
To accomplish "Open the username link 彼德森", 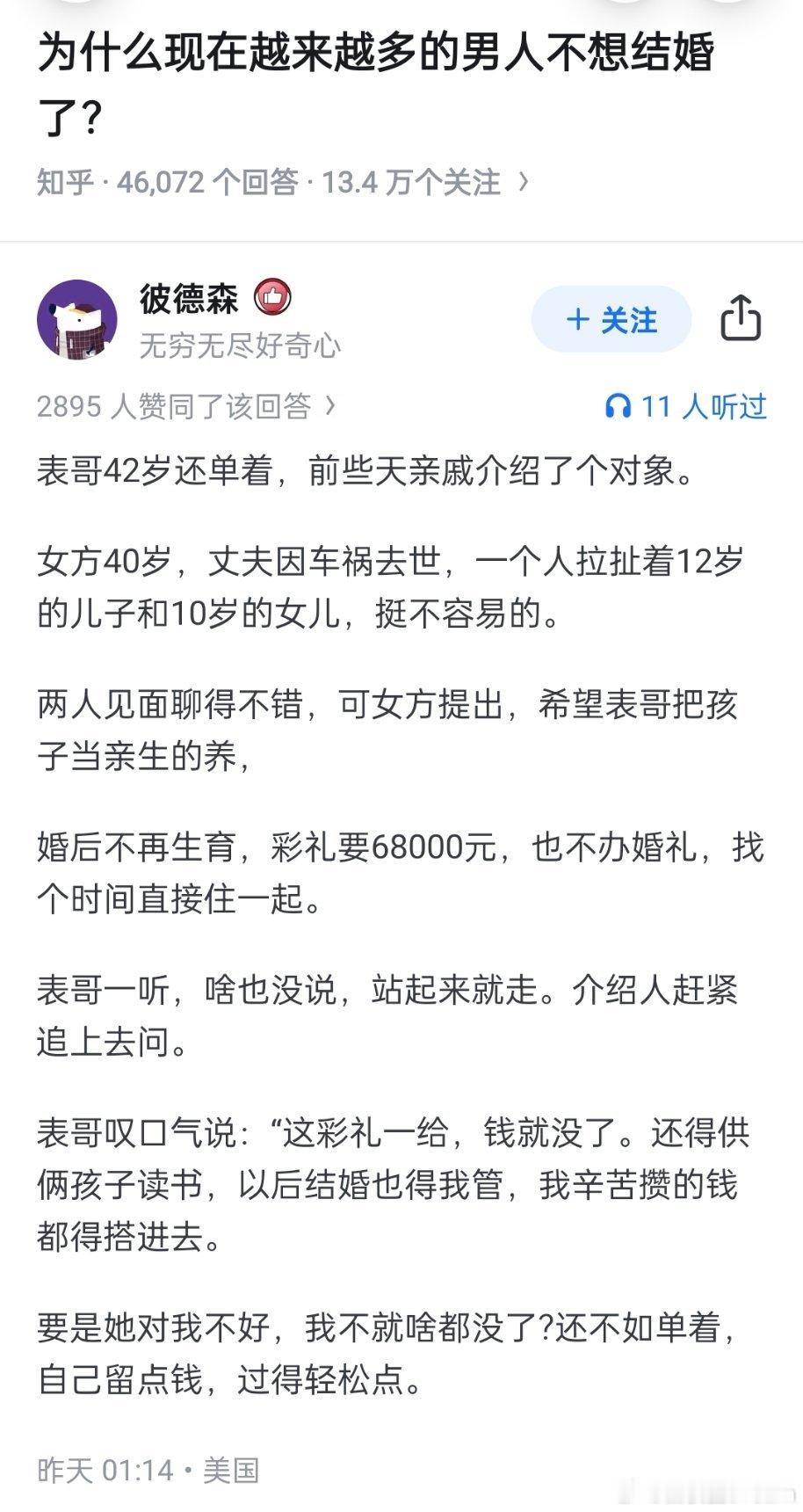I will (190, 298).
